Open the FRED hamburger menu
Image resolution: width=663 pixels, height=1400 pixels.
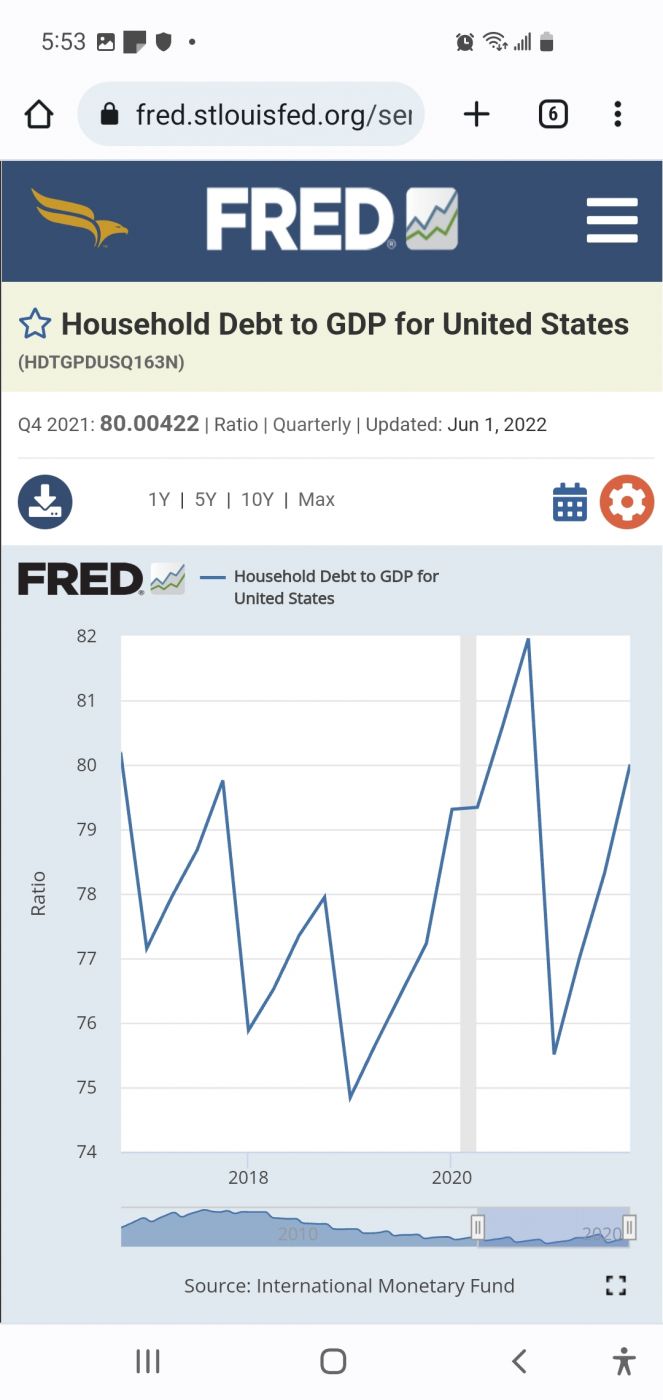click(612, 220)
